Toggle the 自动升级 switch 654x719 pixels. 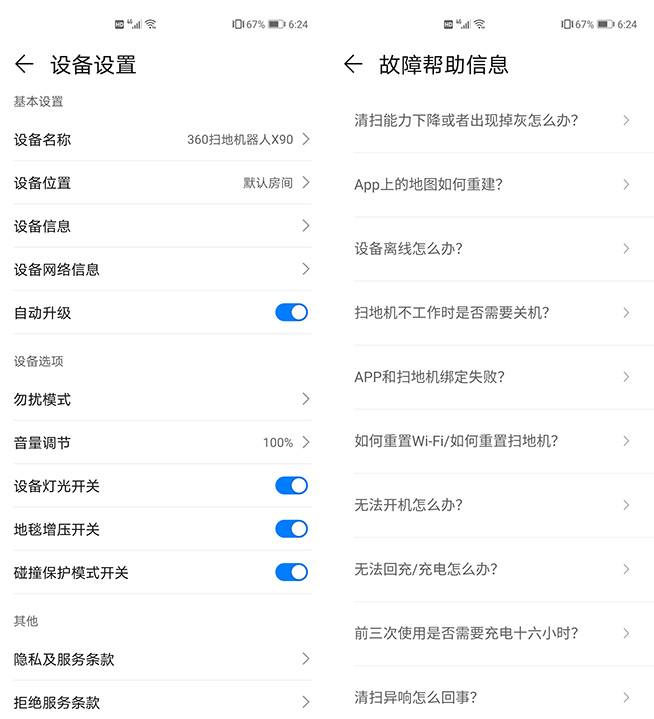pos(291,313)
